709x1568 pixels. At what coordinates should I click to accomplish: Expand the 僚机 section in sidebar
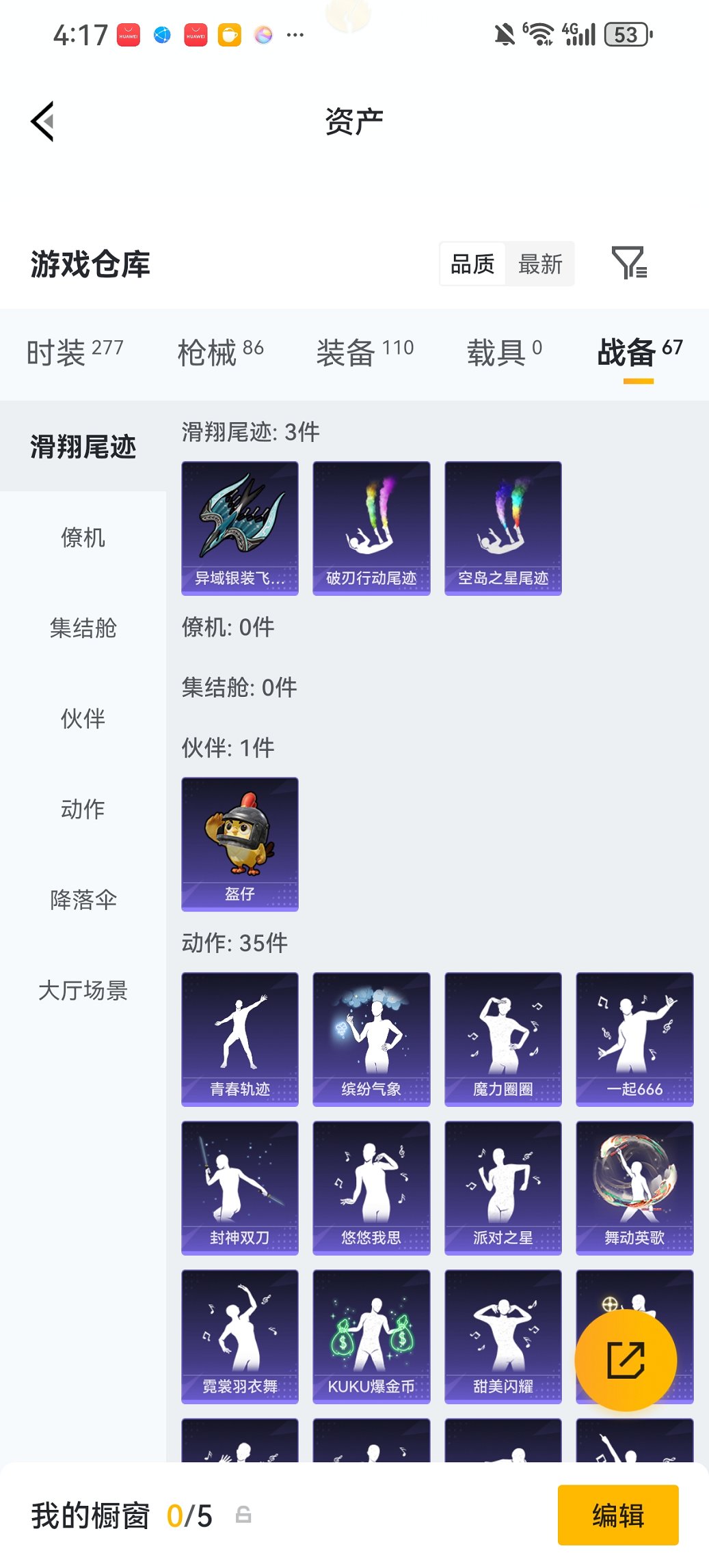83,539
